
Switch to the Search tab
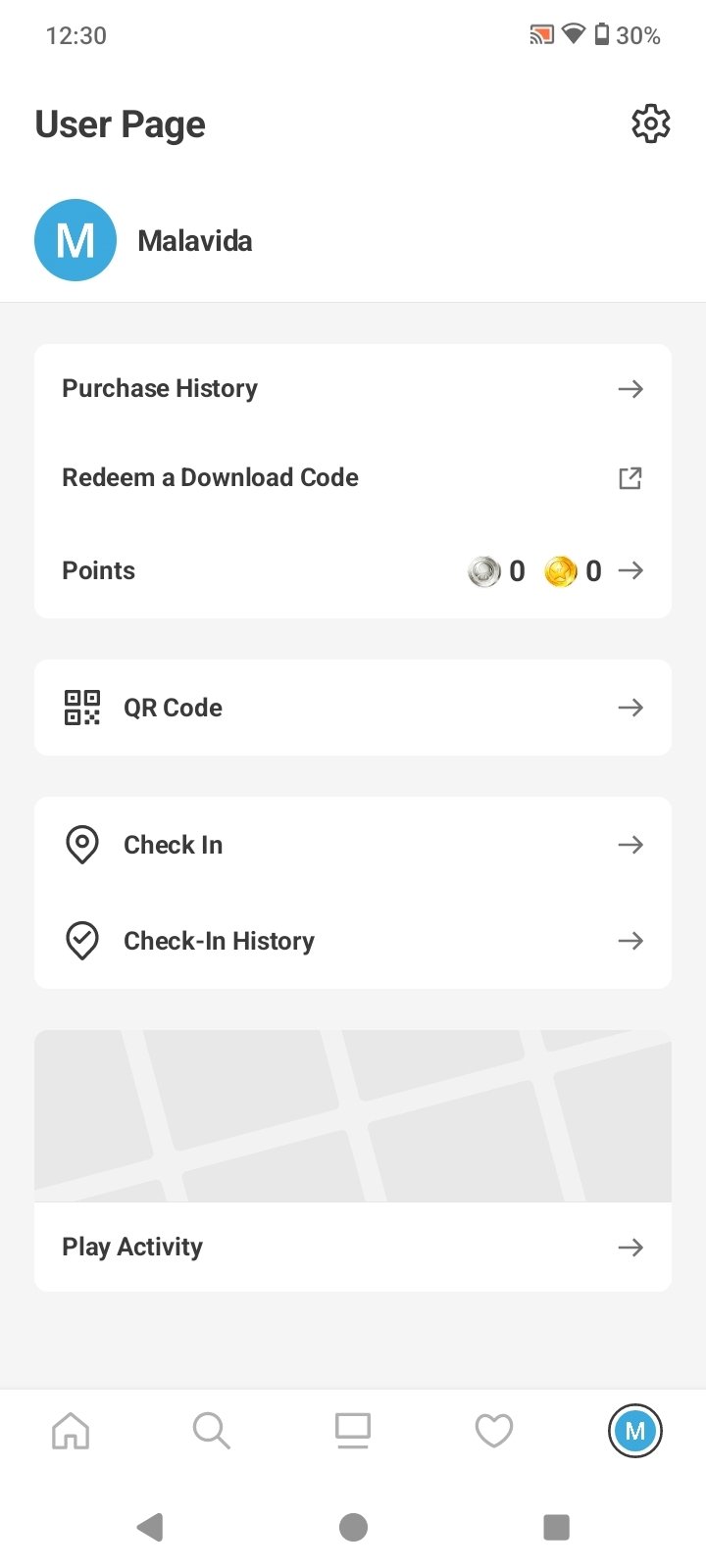(211, 1431)
